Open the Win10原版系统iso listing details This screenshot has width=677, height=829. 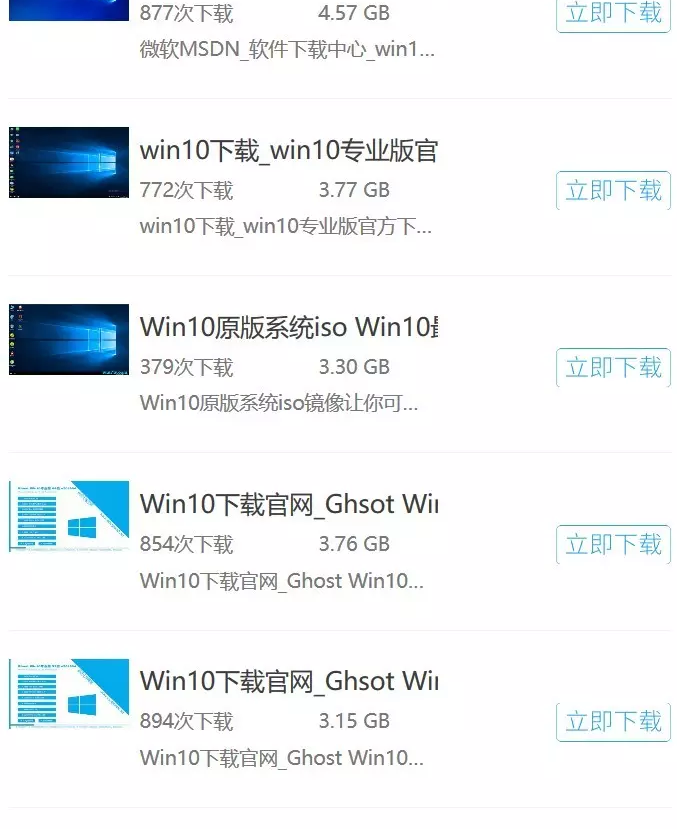point(288,327)
